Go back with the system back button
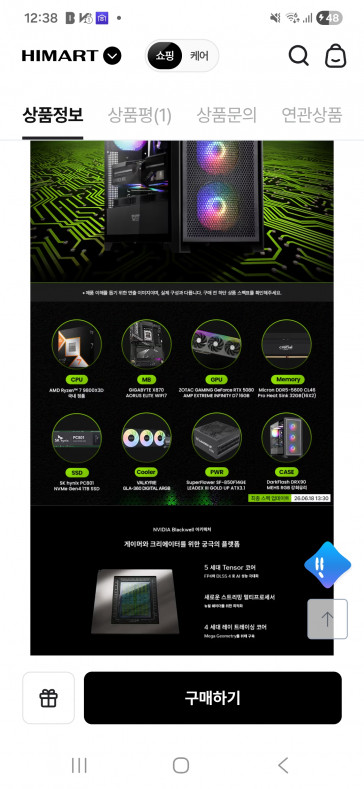This screenshot has width=364, height=789. (x=283, y=765)
